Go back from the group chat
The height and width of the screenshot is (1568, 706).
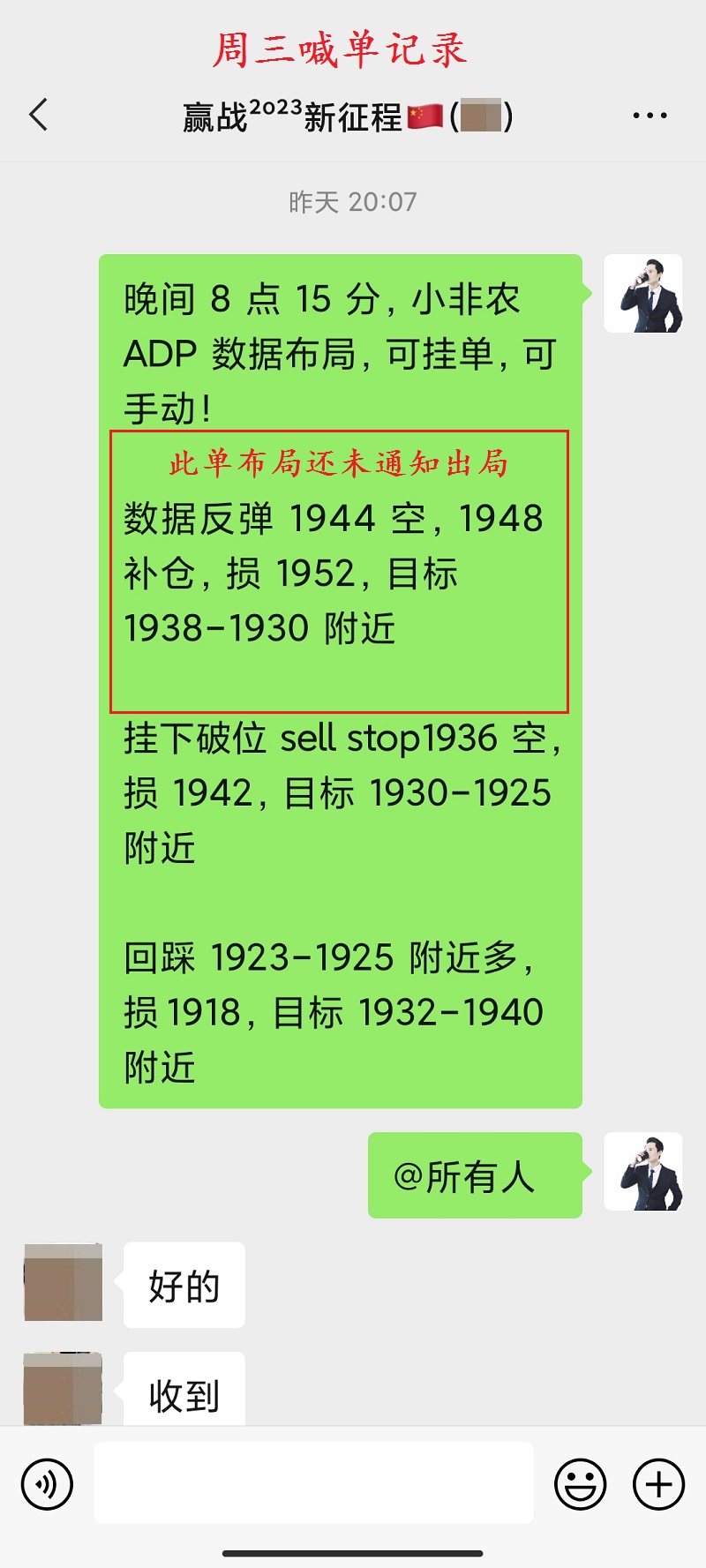coord(39,116)
